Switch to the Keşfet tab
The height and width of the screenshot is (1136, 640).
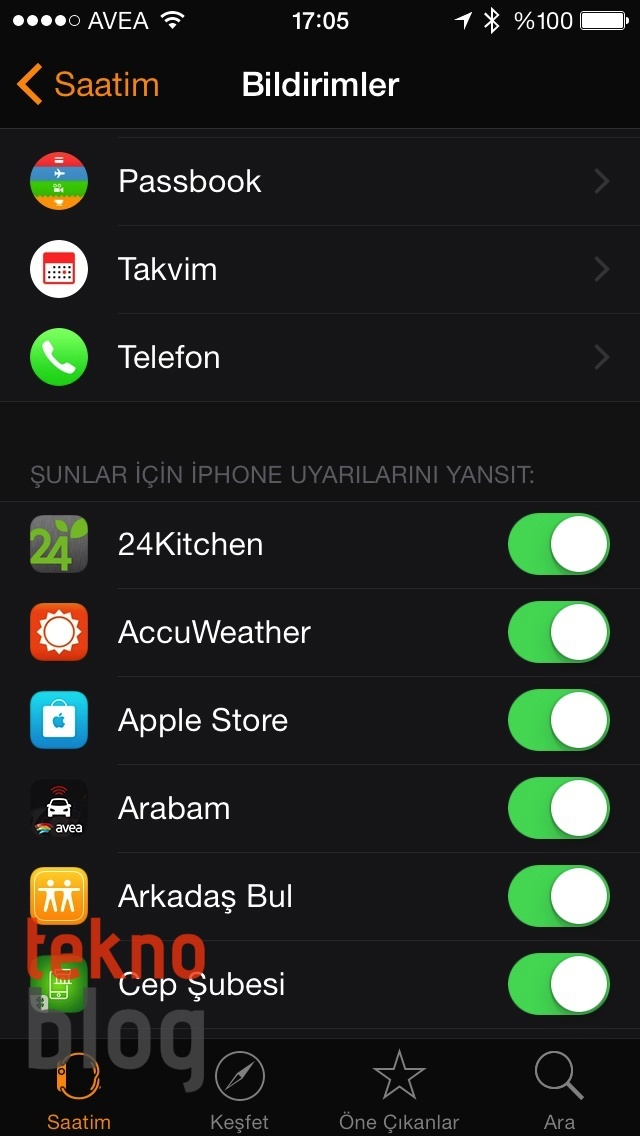click(x=240, y=1089)
